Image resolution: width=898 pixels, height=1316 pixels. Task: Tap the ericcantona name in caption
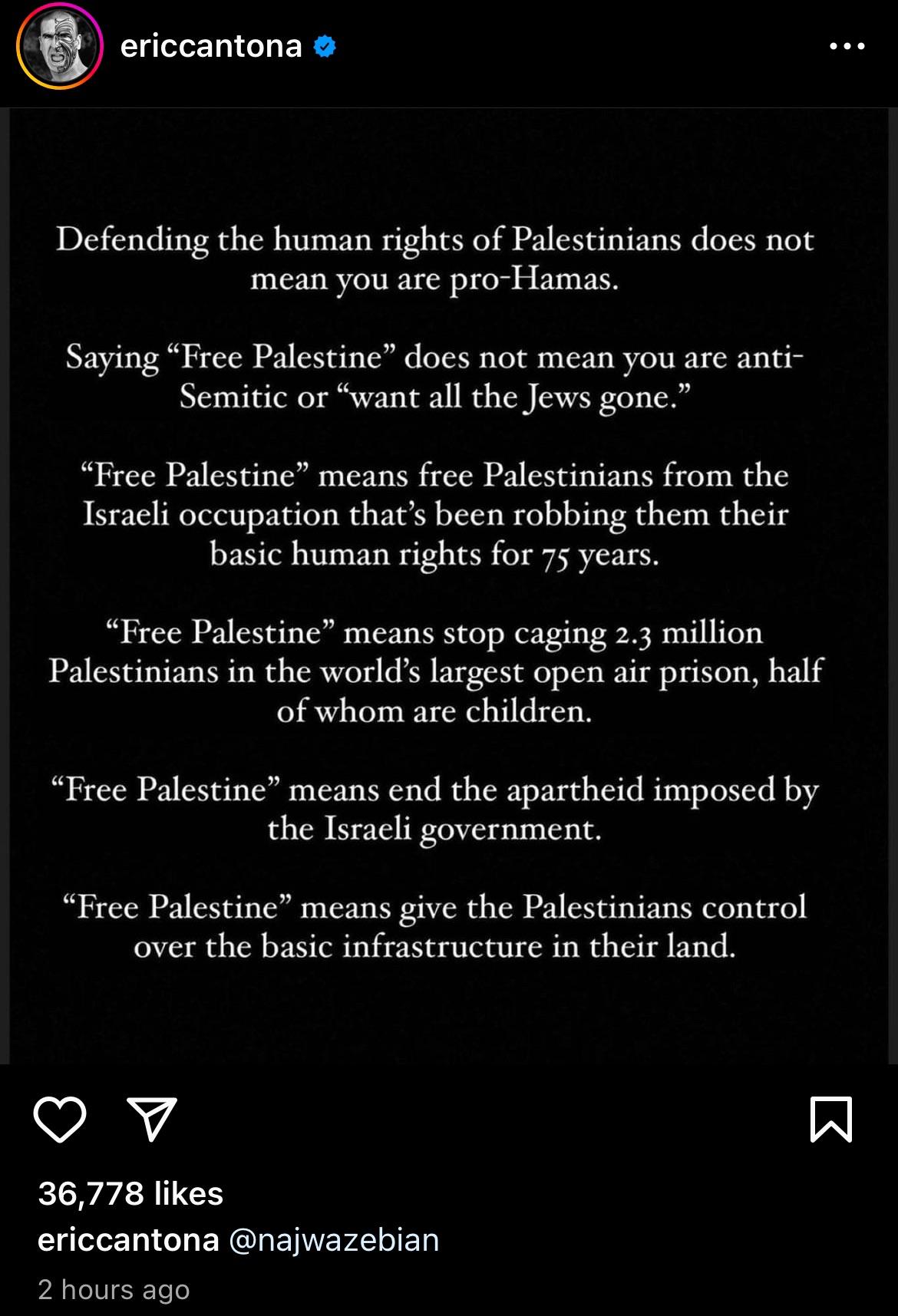[128, 1240]
